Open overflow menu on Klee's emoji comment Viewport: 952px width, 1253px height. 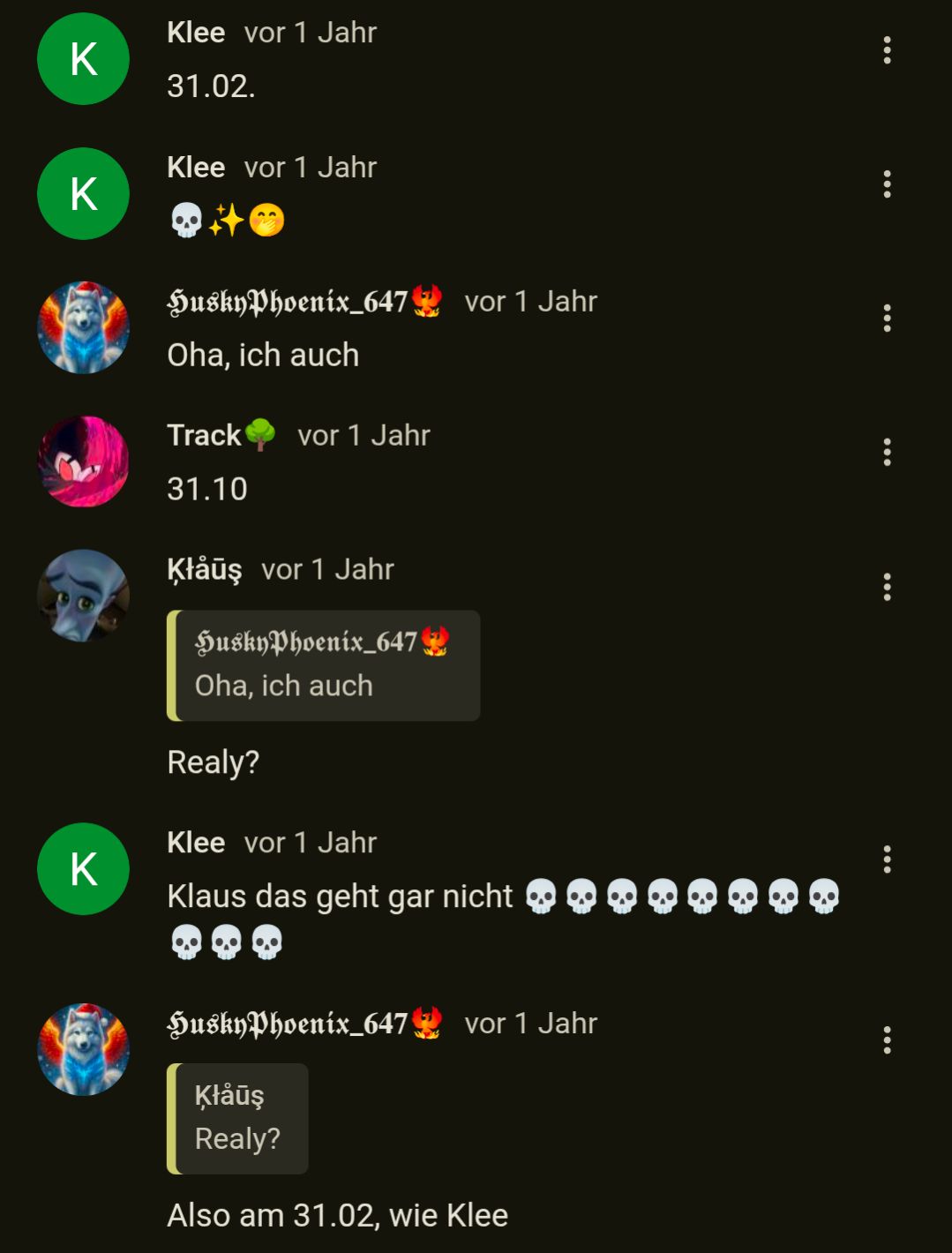(x=887, y=184)
